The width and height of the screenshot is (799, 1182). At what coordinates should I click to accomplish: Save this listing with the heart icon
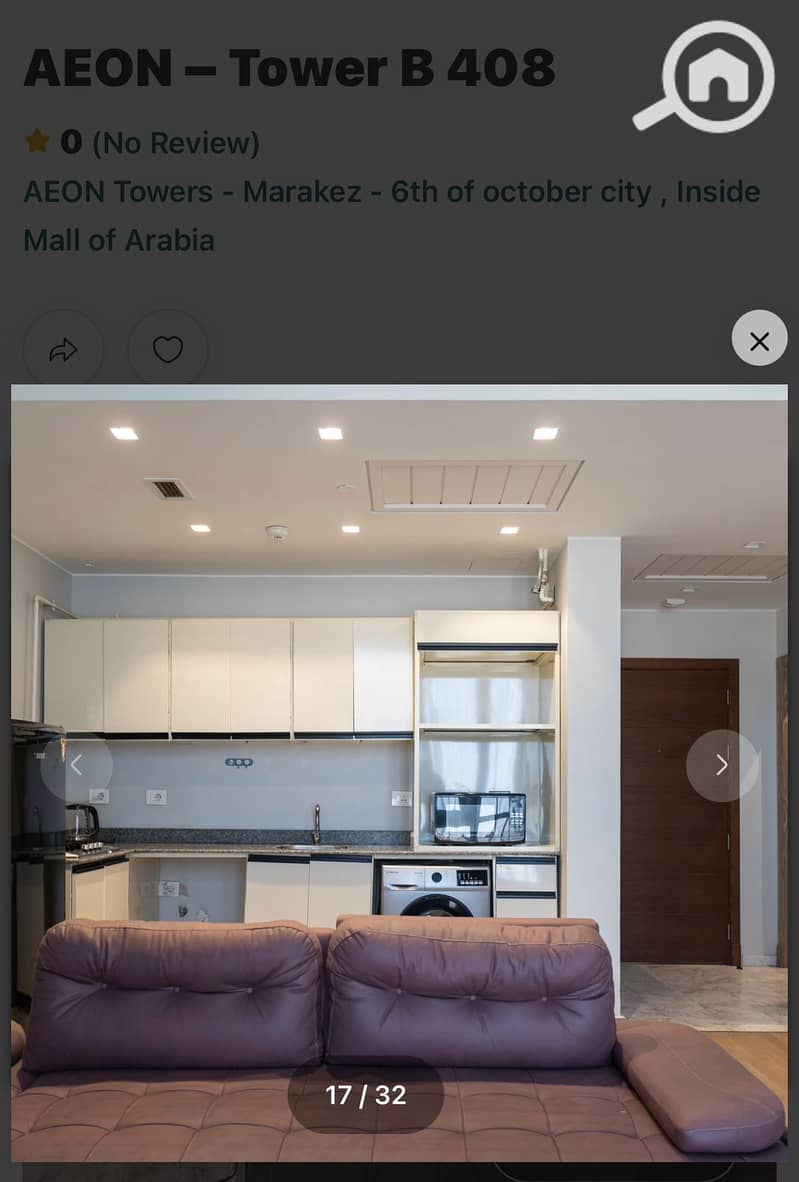(168, 349)
